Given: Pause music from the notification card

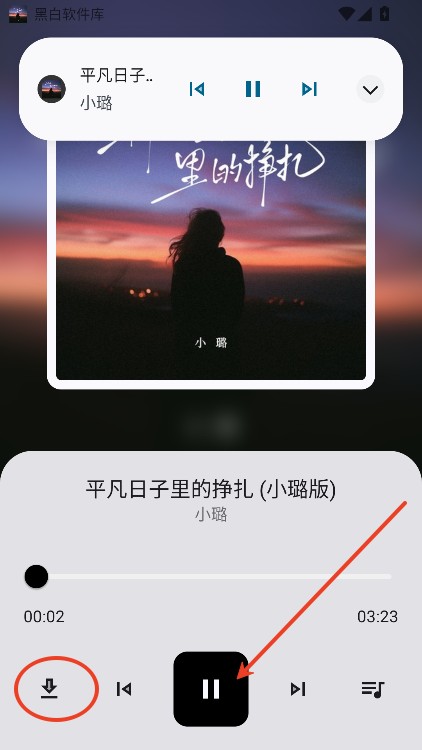Looking at the screenshot, I should [253, 89].
